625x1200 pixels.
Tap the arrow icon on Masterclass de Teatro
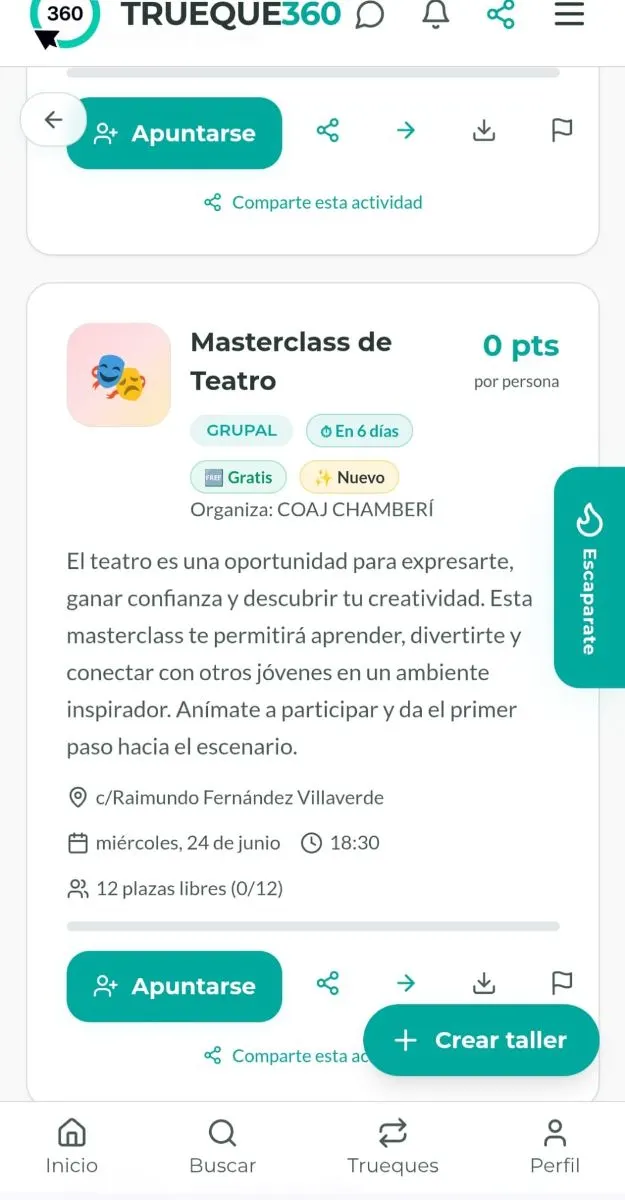point(405,983)
